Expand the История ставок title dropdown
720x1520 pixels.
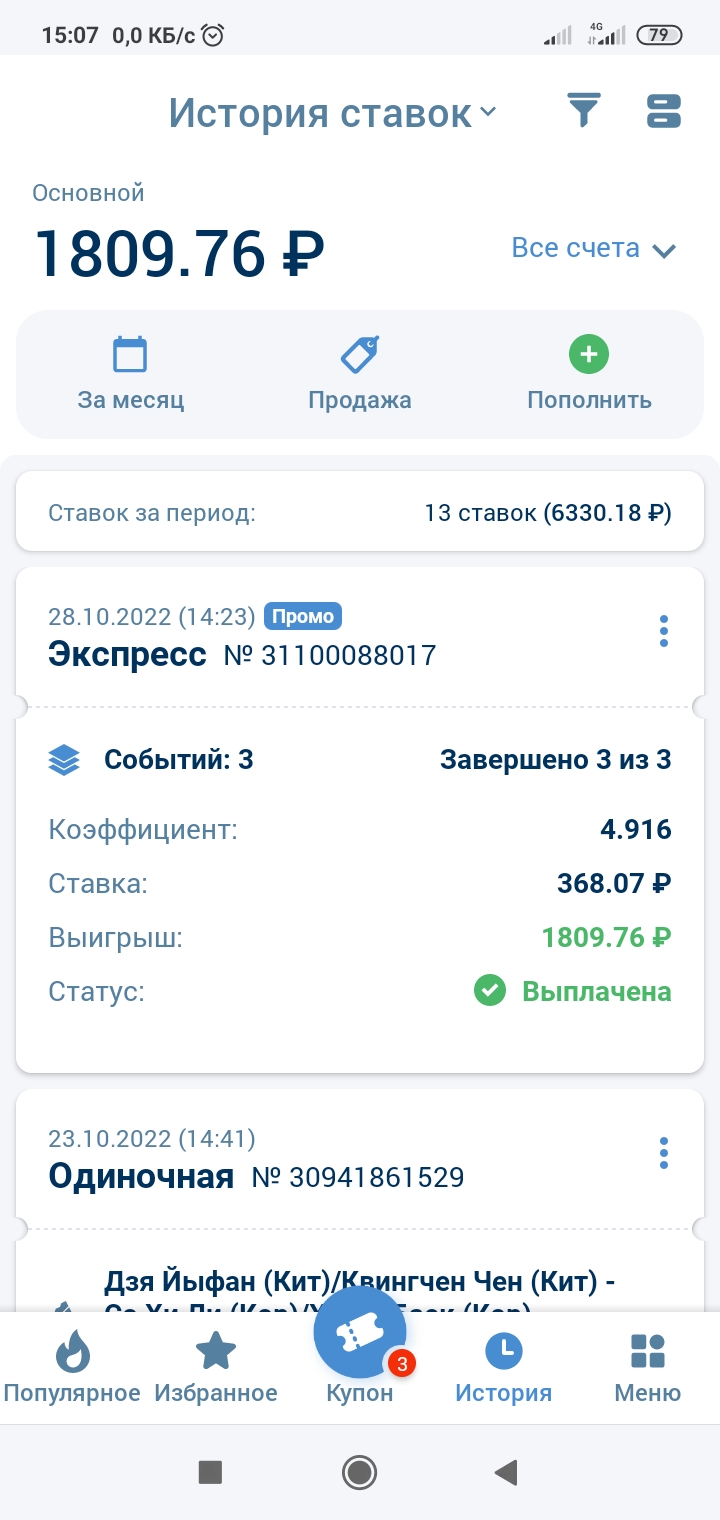(332, 113)
